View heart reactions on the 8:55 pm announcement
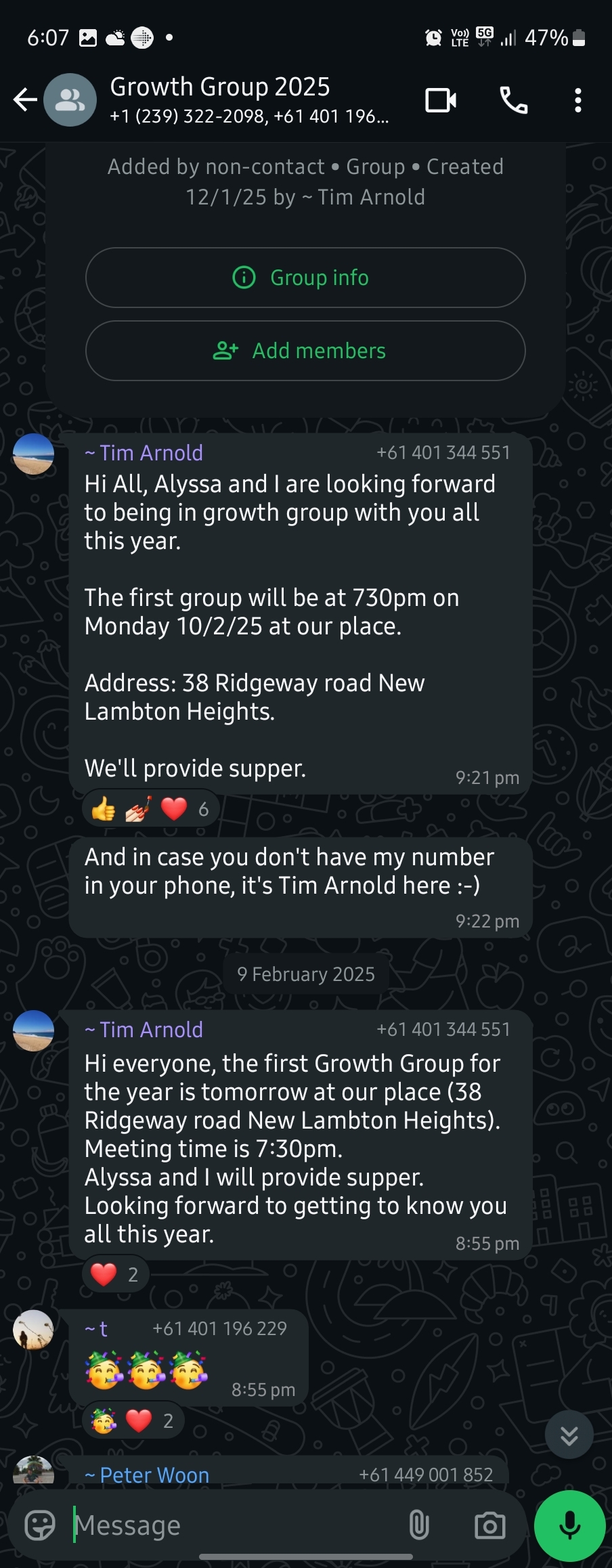The height and width of the screenshot is (1568, 612). [115, 1275]
